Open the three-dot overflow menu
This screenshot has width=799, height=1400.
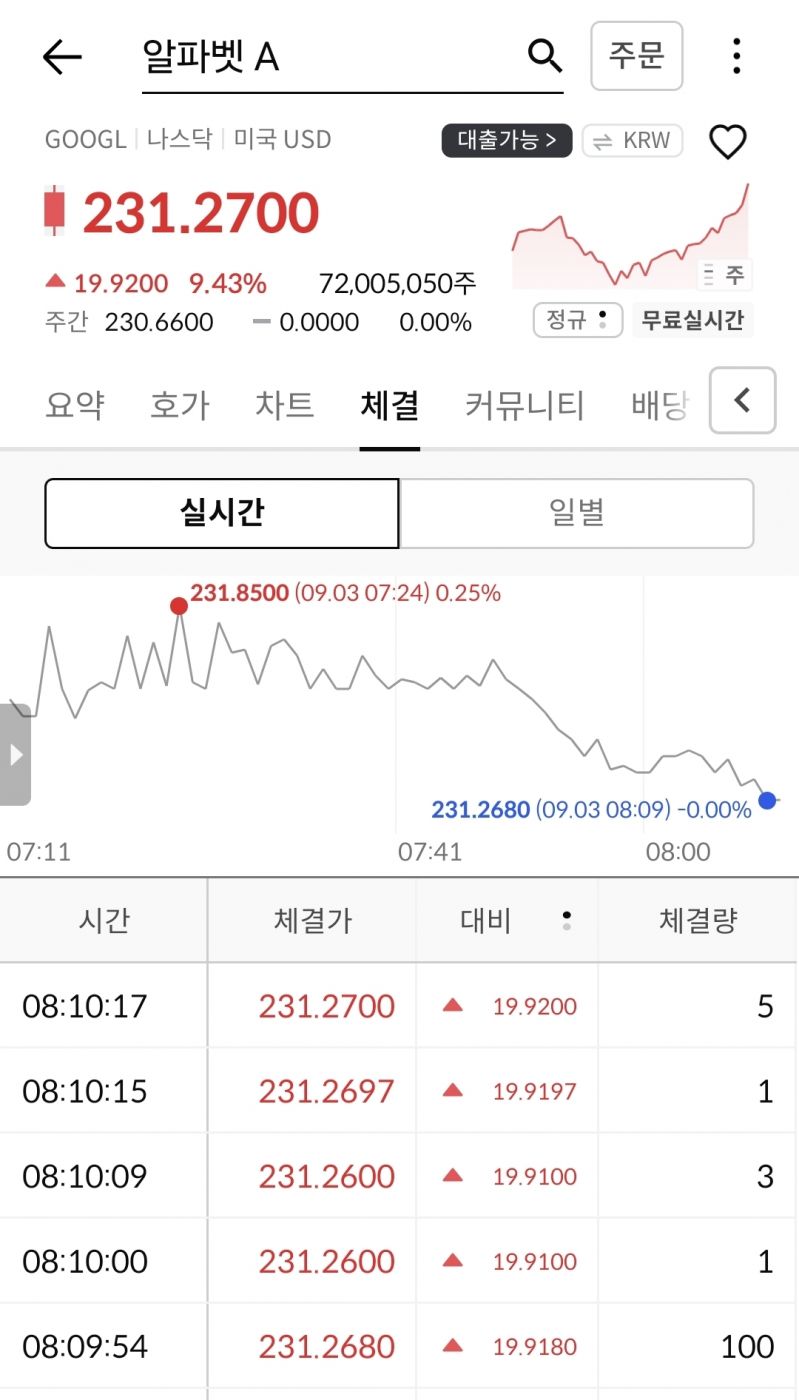pos(736,56)
